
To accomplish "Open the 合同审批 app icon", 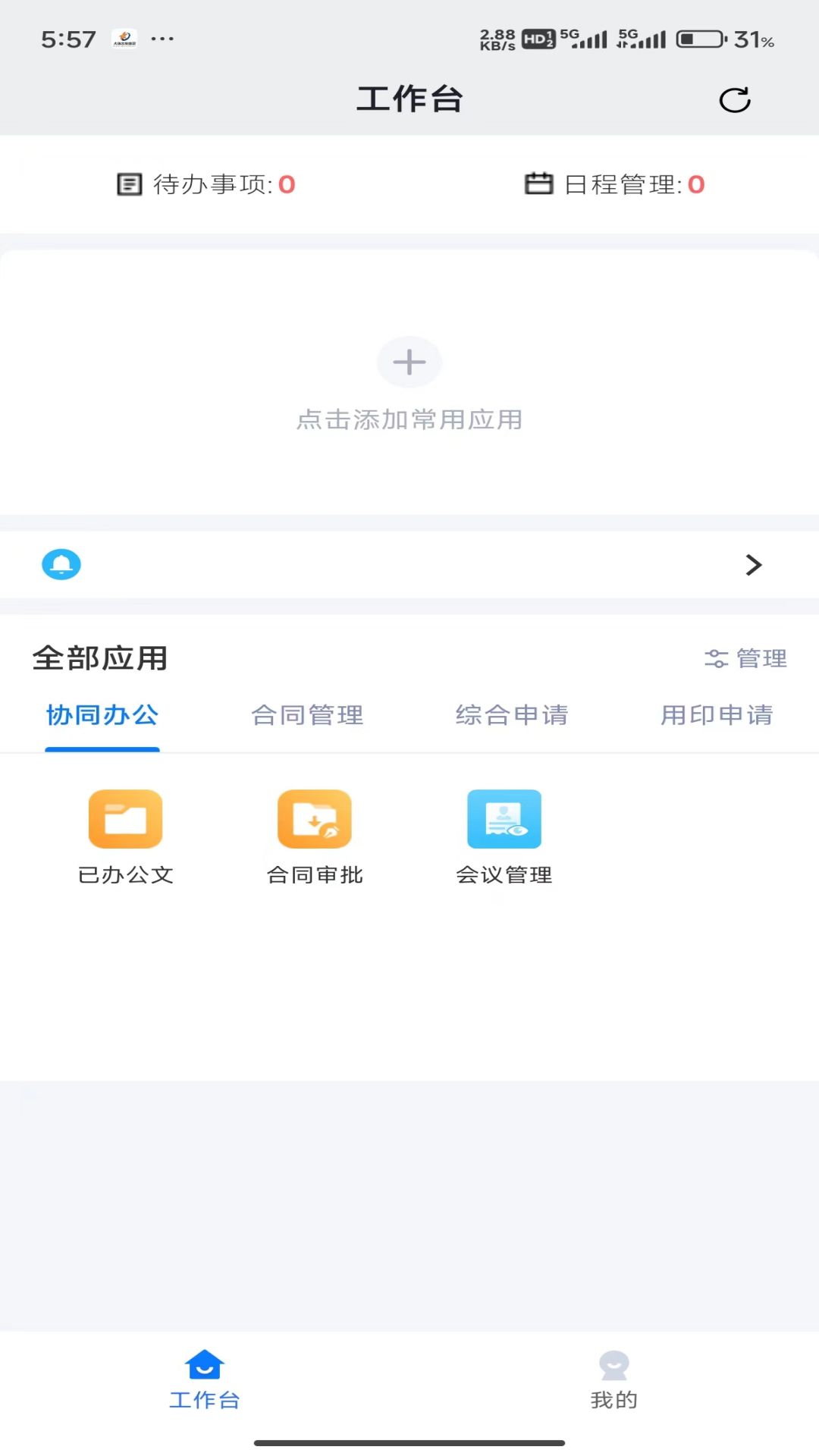I will point(315,819).
